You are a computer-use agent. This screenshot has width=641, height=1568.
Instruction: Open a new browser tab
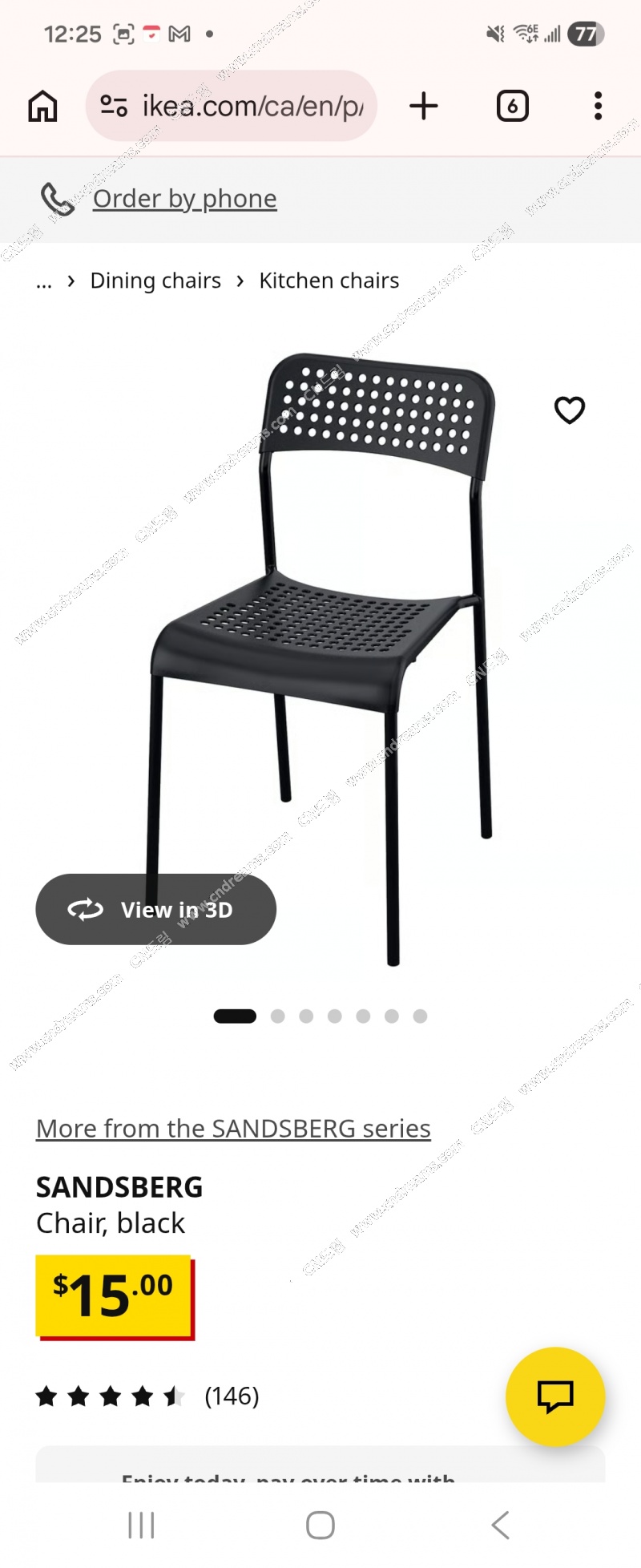click(x=424, y=106)
